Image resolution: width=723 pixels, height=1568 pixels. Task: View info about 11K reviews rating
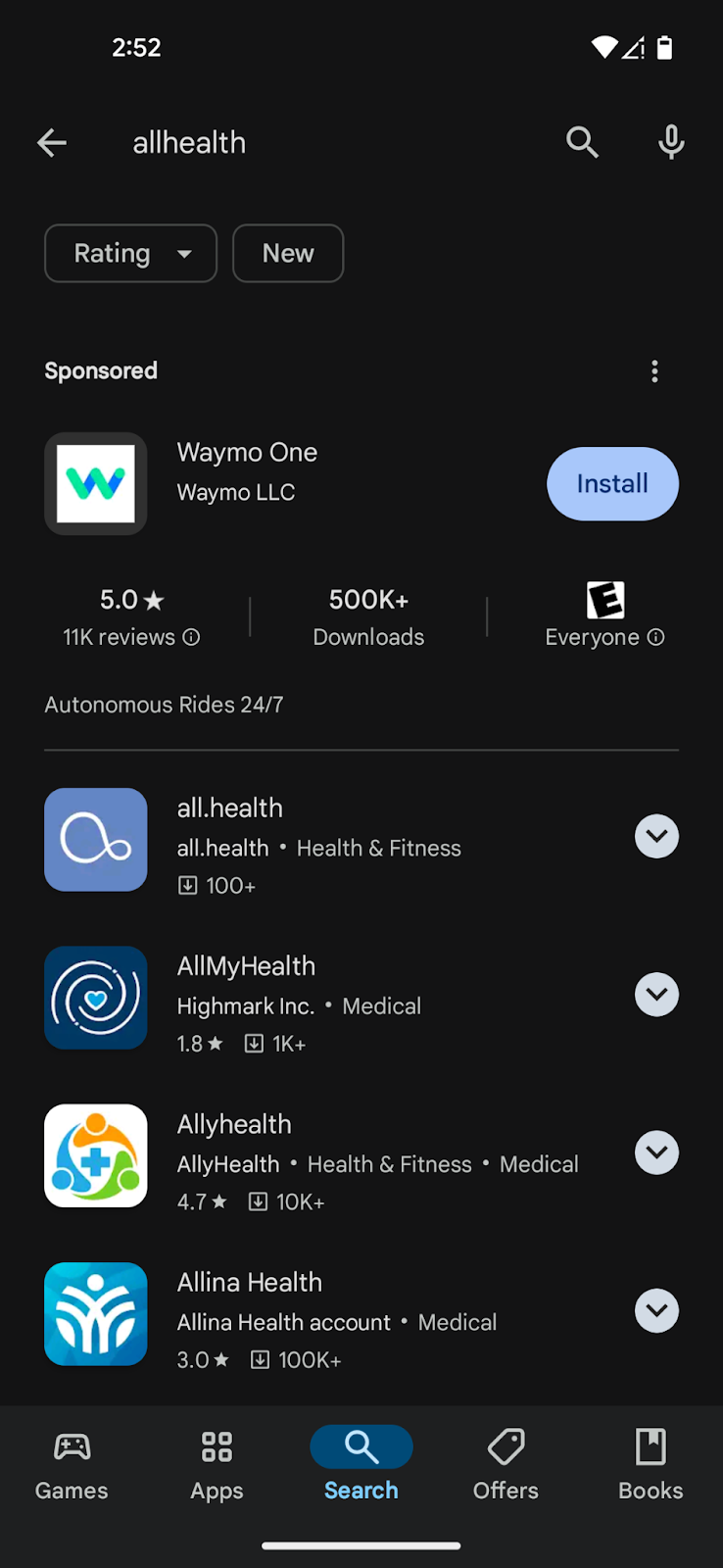[x=192, y=637]
